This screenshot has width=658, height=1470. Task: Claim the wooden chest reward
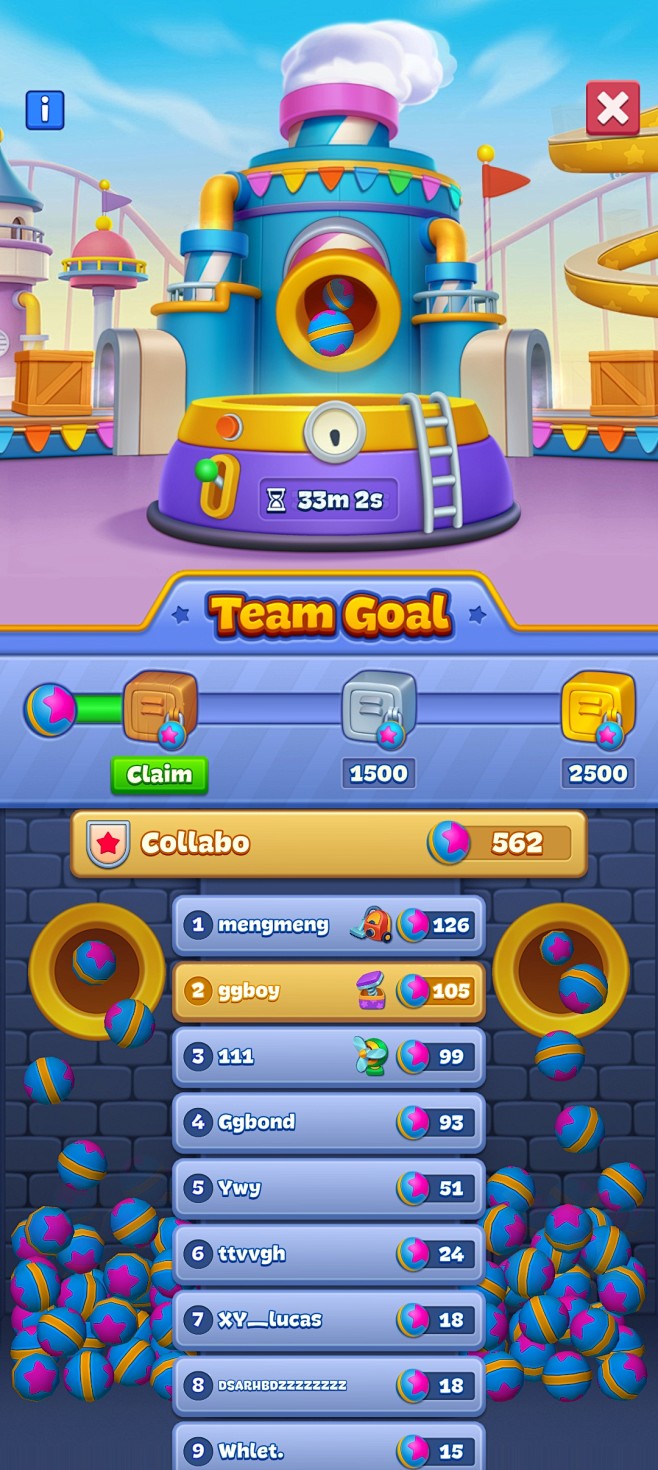click(x=160, y=775)
